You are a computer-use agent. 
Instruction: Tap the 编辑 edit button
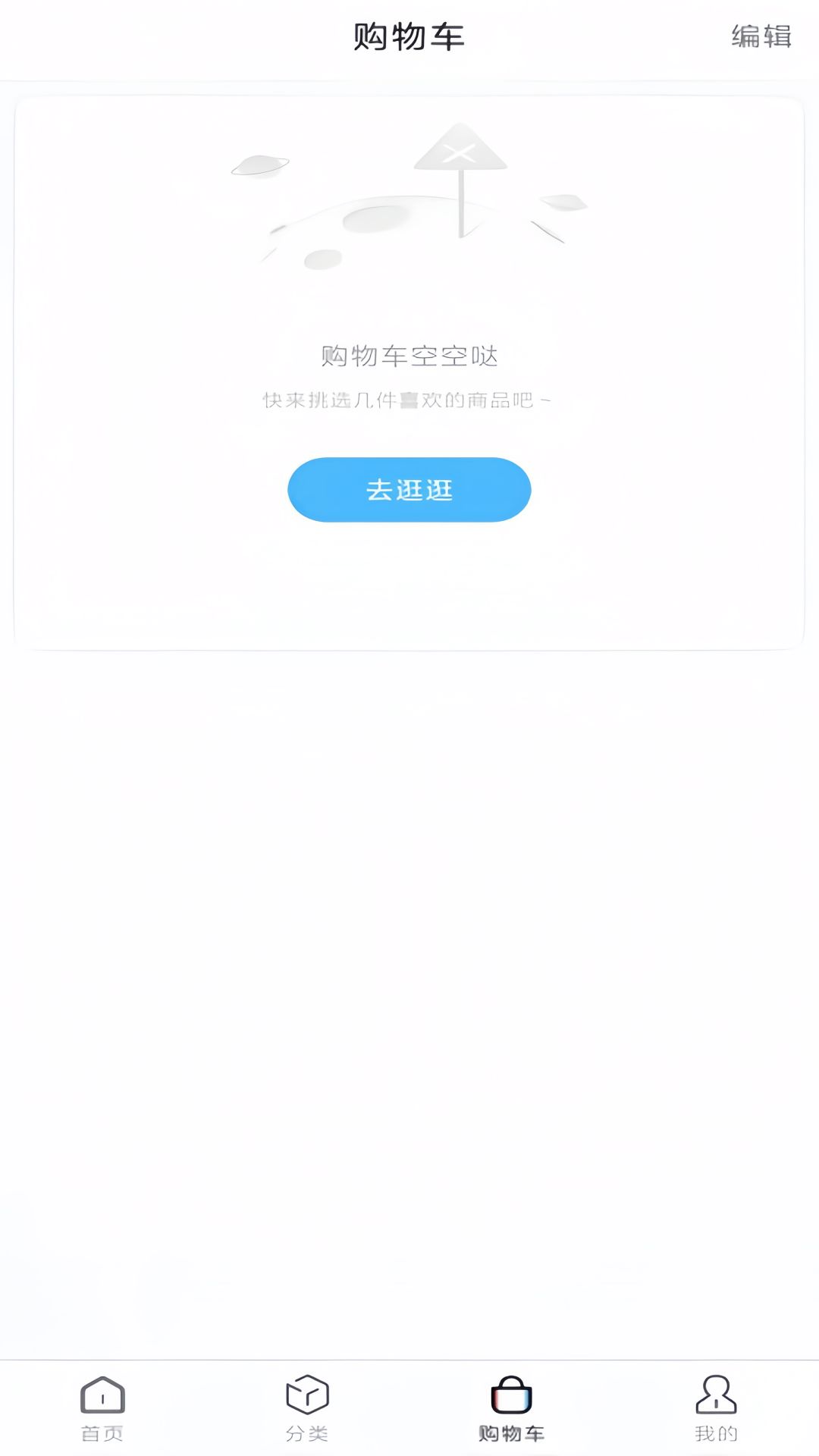point(761,36)
